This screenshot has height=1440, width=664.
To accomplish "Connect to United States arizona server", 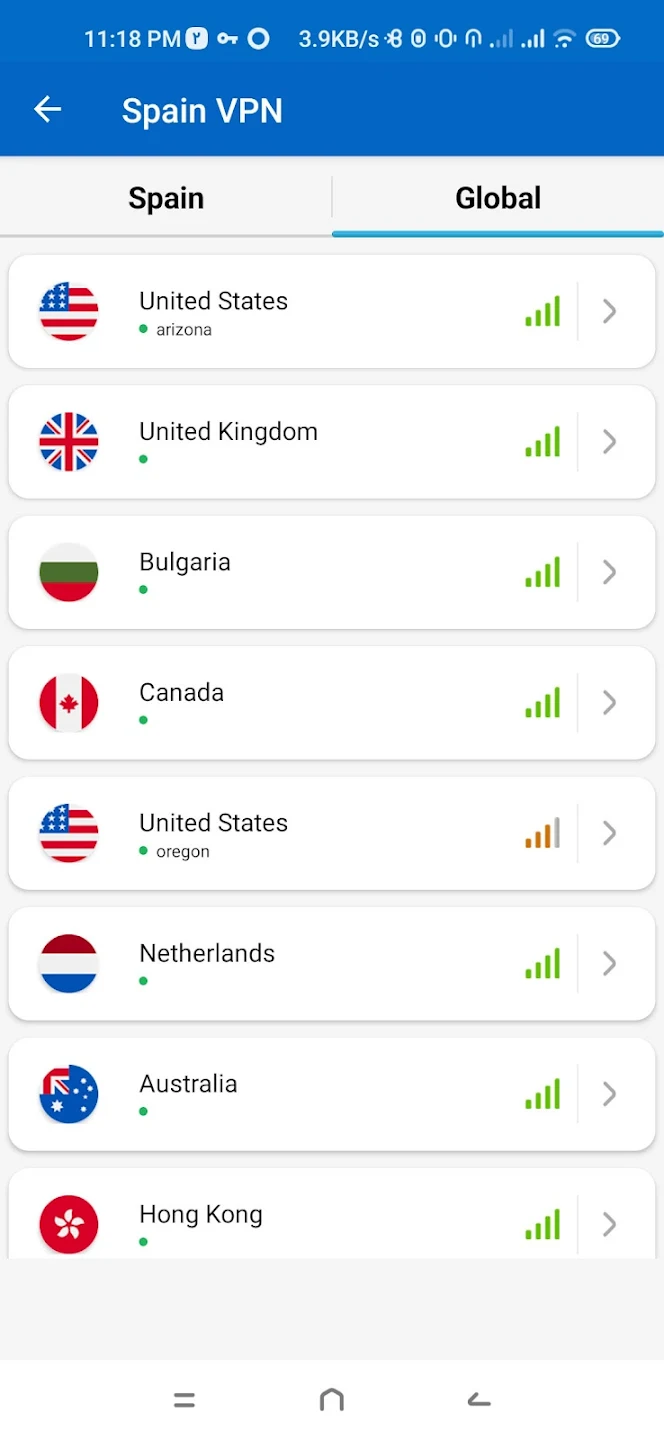I will click(x=332, y=312).
